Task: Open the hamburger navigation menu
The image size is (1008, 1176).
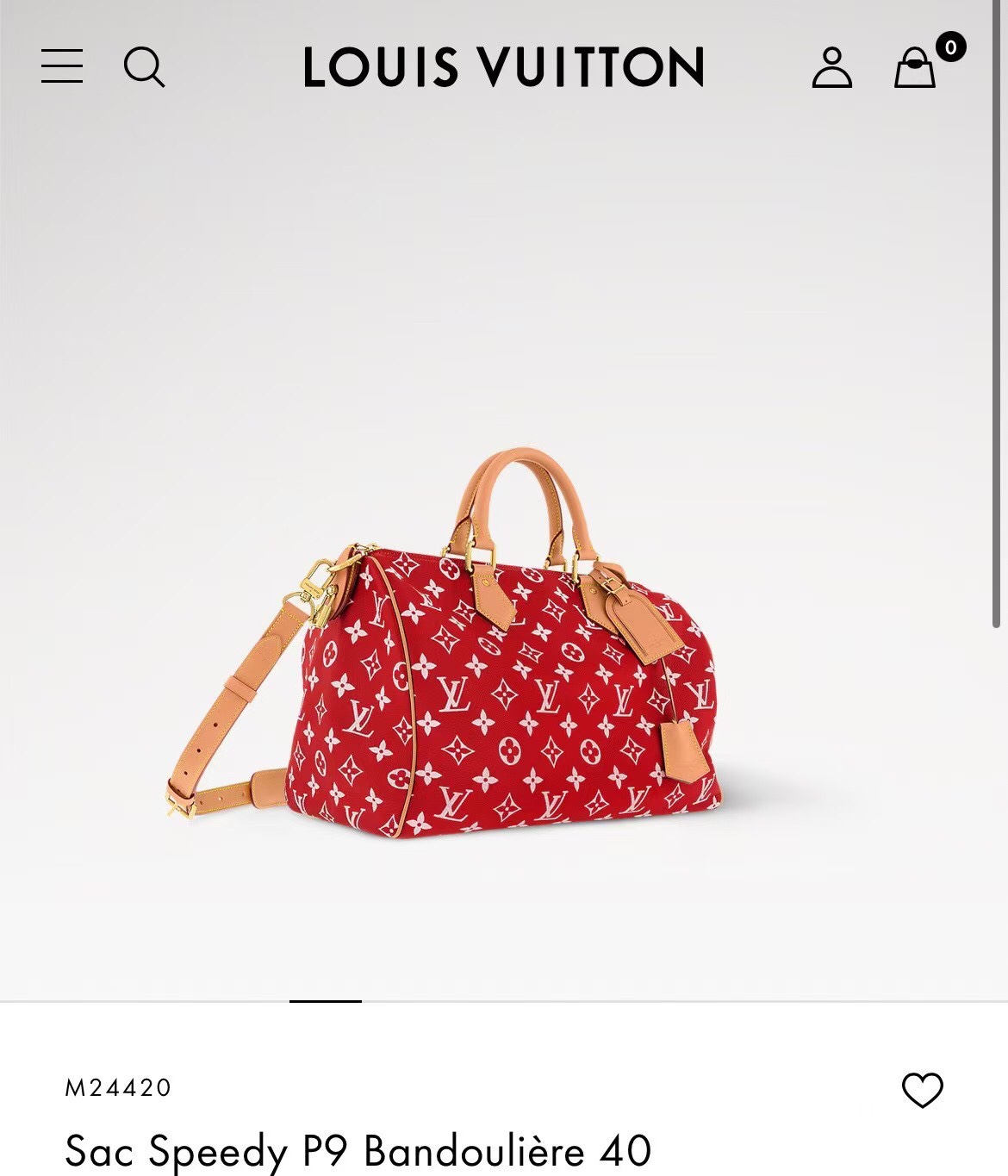Action: tap(62, 66)
